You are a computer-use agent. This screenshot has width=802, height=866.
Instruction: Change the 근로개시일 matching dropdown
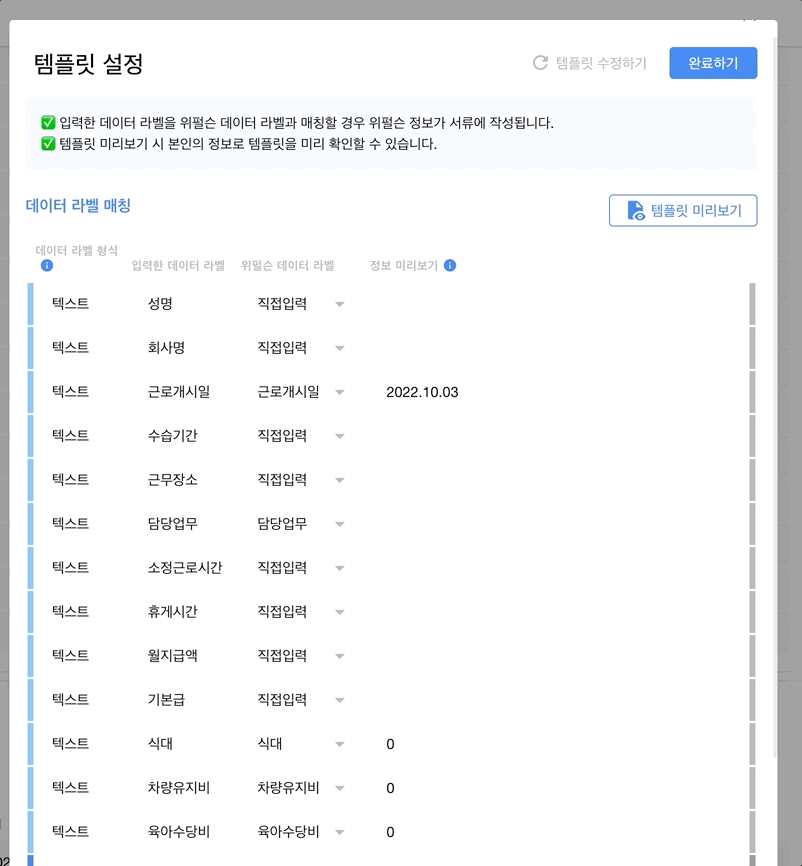point(300,392)
